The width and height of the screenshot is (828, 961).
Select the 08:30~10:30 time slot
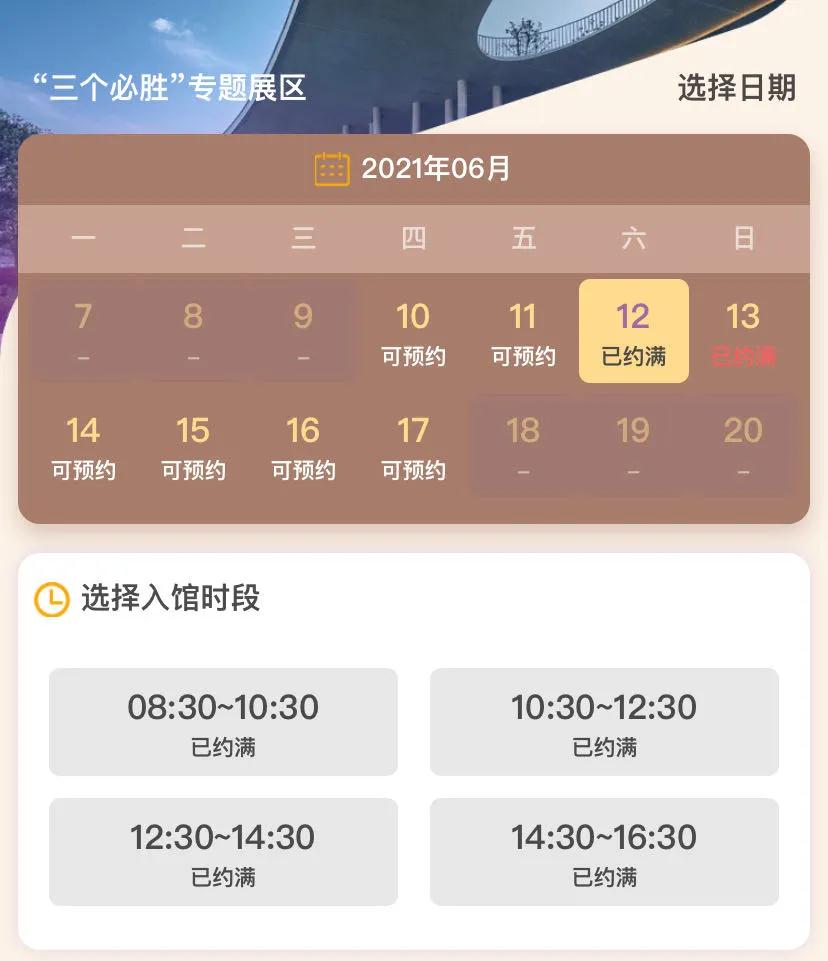point(223,721)
